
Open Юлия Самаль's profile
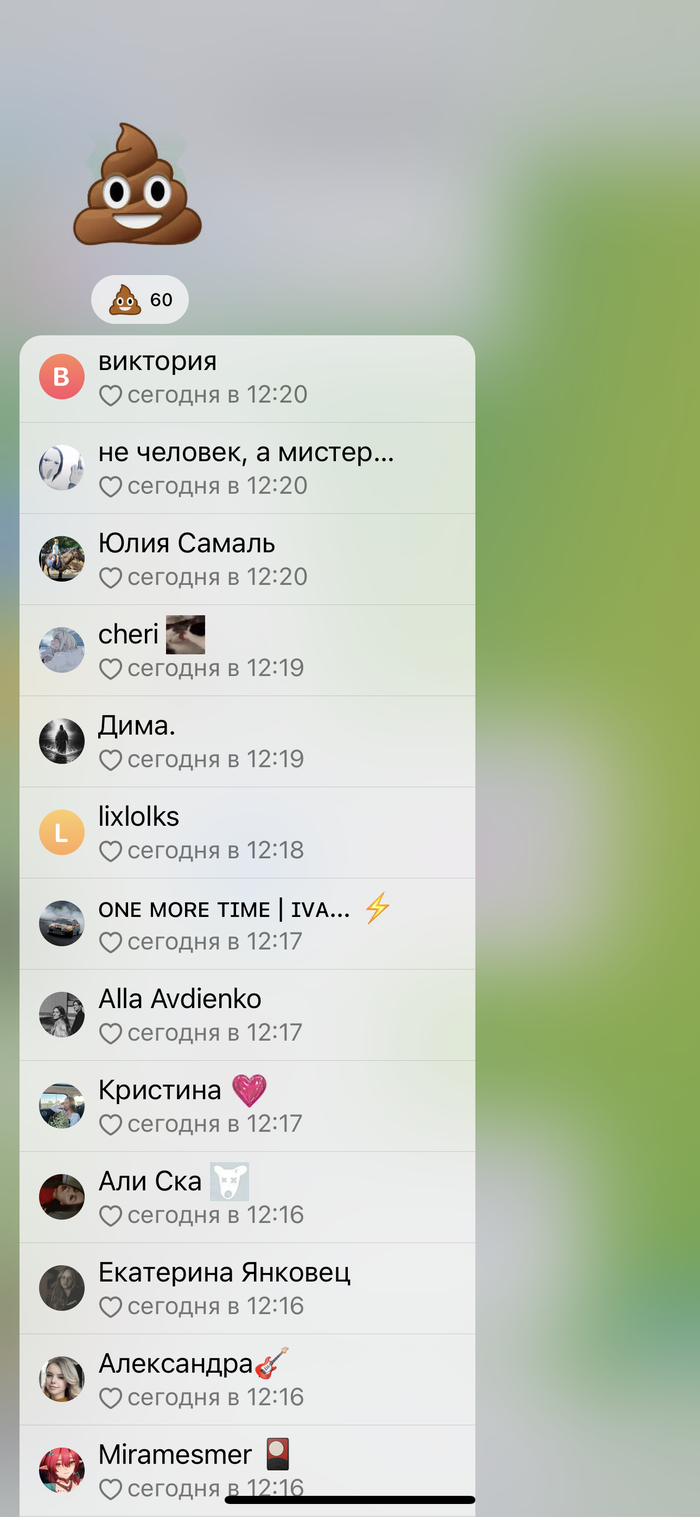246,559
